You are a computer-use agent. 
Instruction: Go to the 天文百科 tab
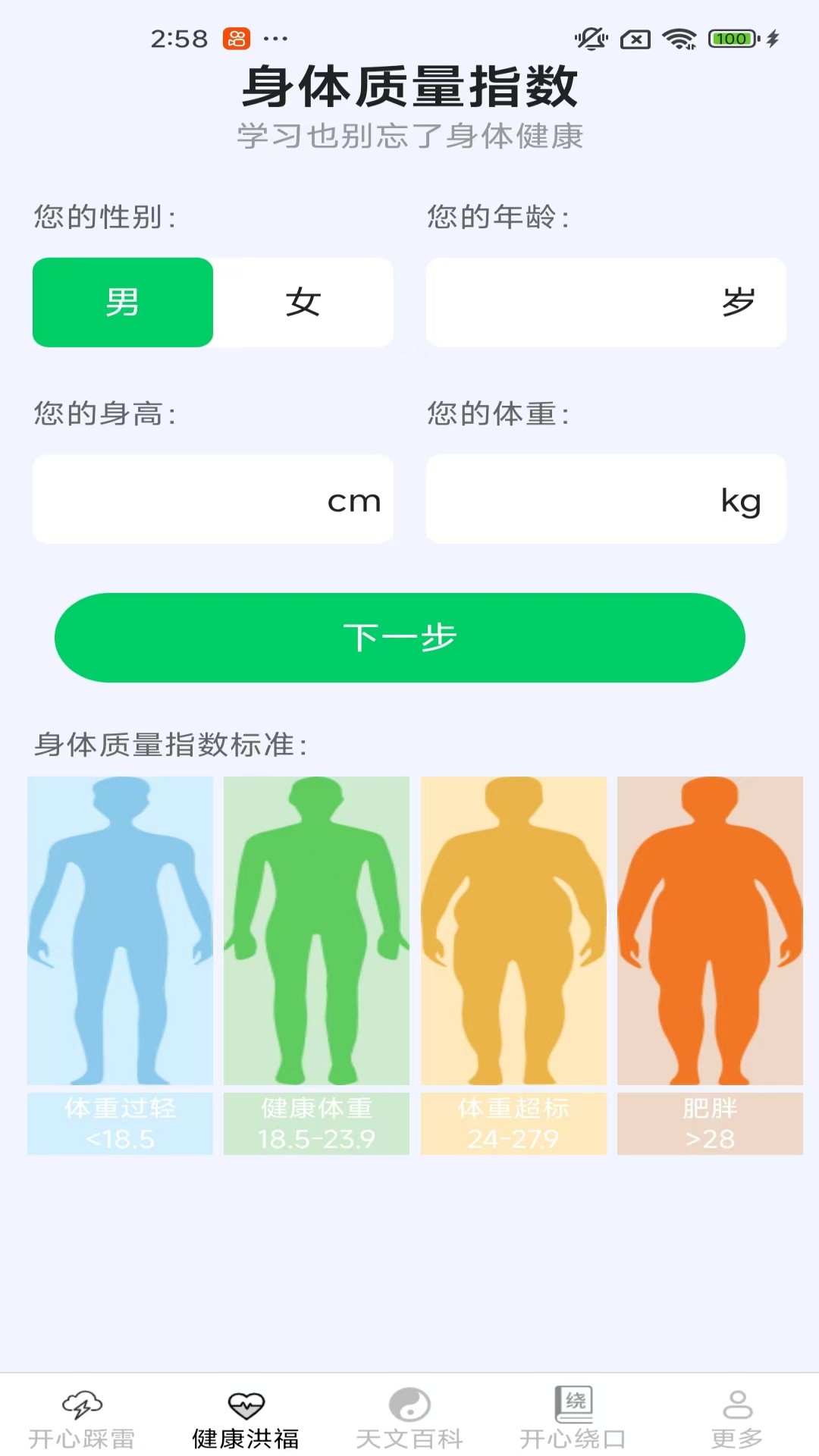click(x=409, y=1418)
